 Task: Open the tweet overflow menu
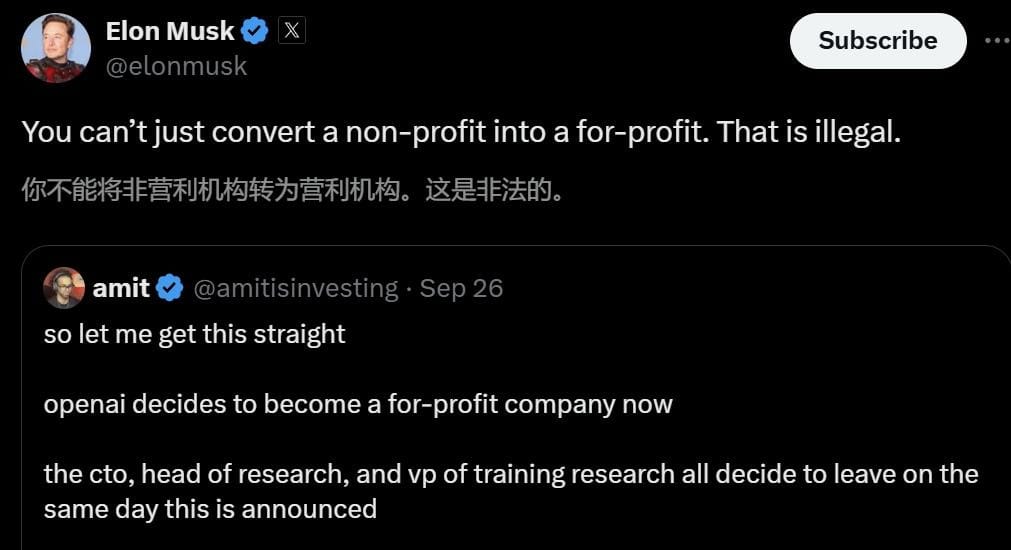coord(996,41)
